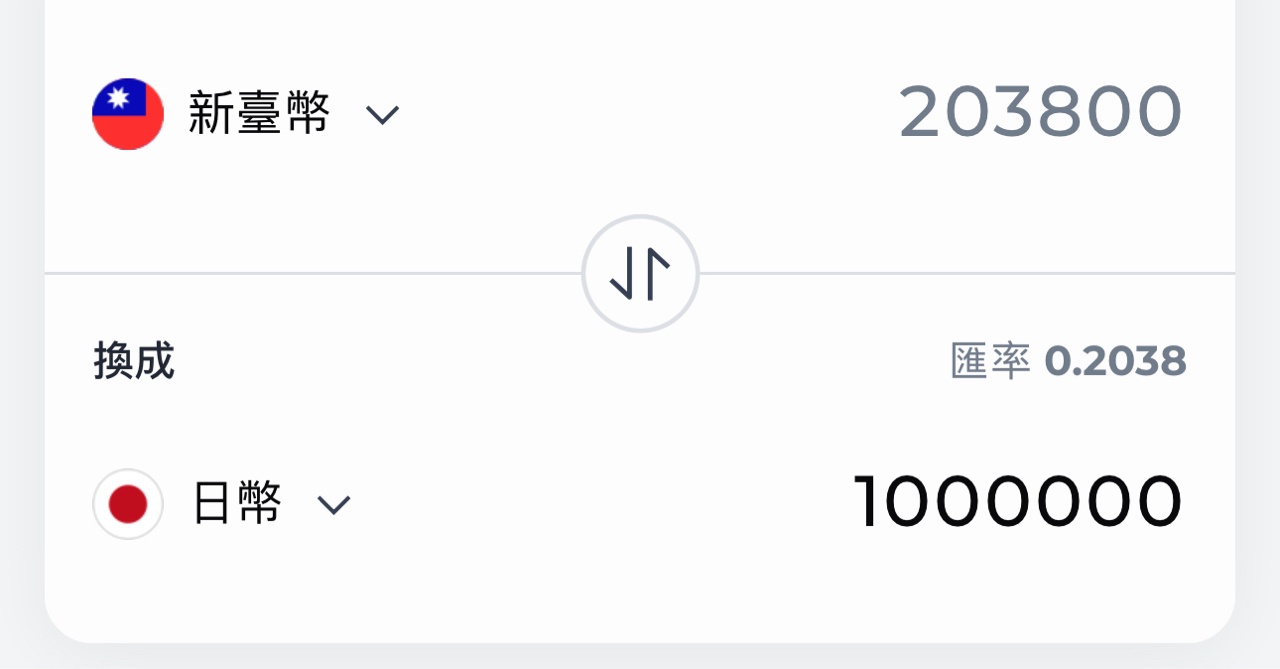Edit the 1000000 日幣 amount field

click(1018, 502)
